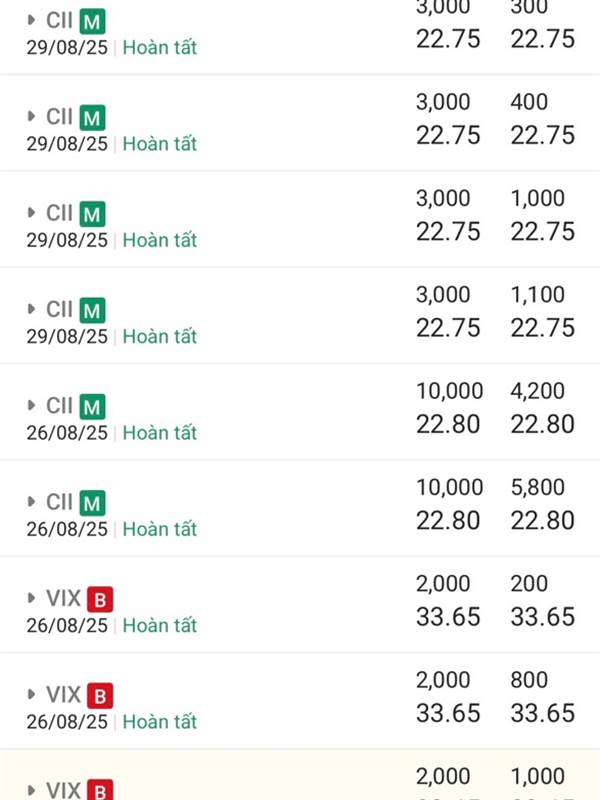Open details of CII order matching 1,000

[x=32, y=213]
